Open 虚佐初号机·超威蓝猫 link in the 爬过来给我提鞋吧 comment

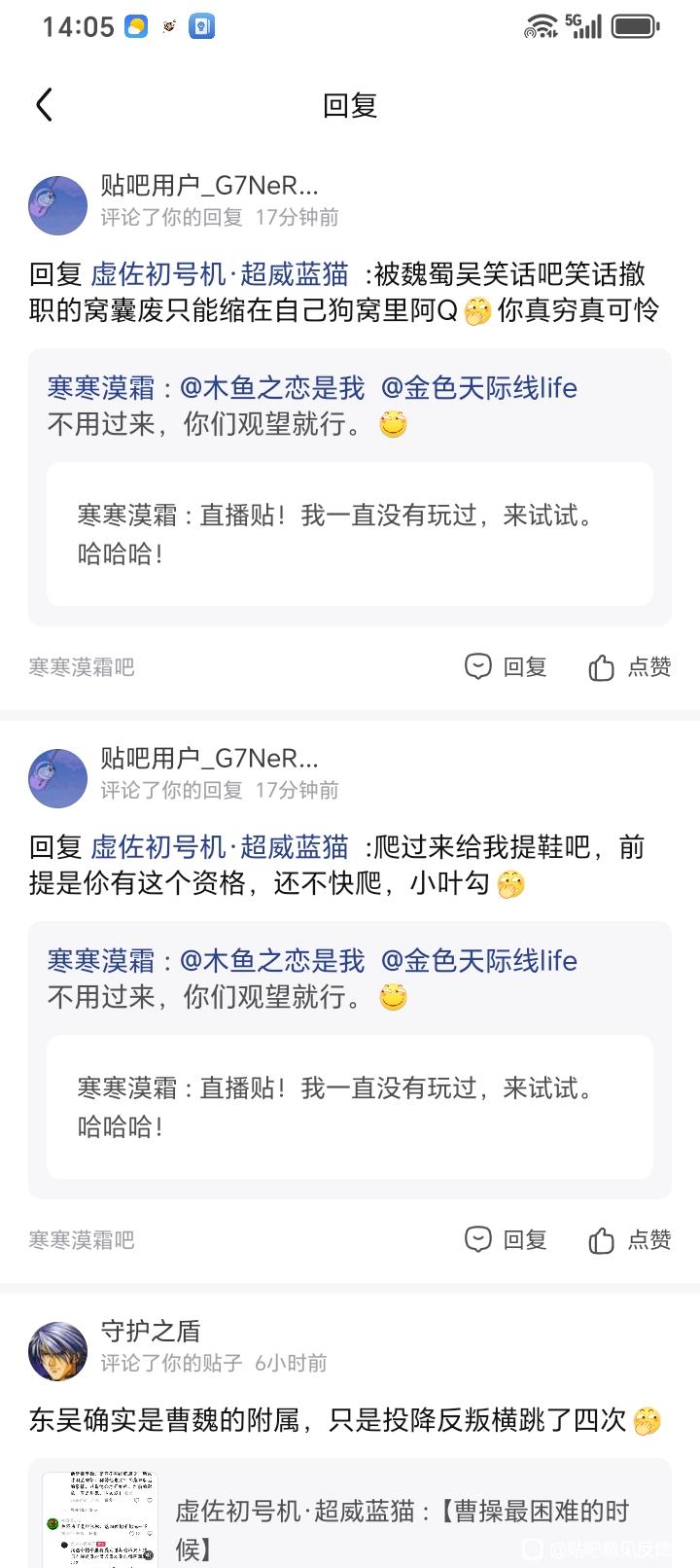[x=220, y=847]
